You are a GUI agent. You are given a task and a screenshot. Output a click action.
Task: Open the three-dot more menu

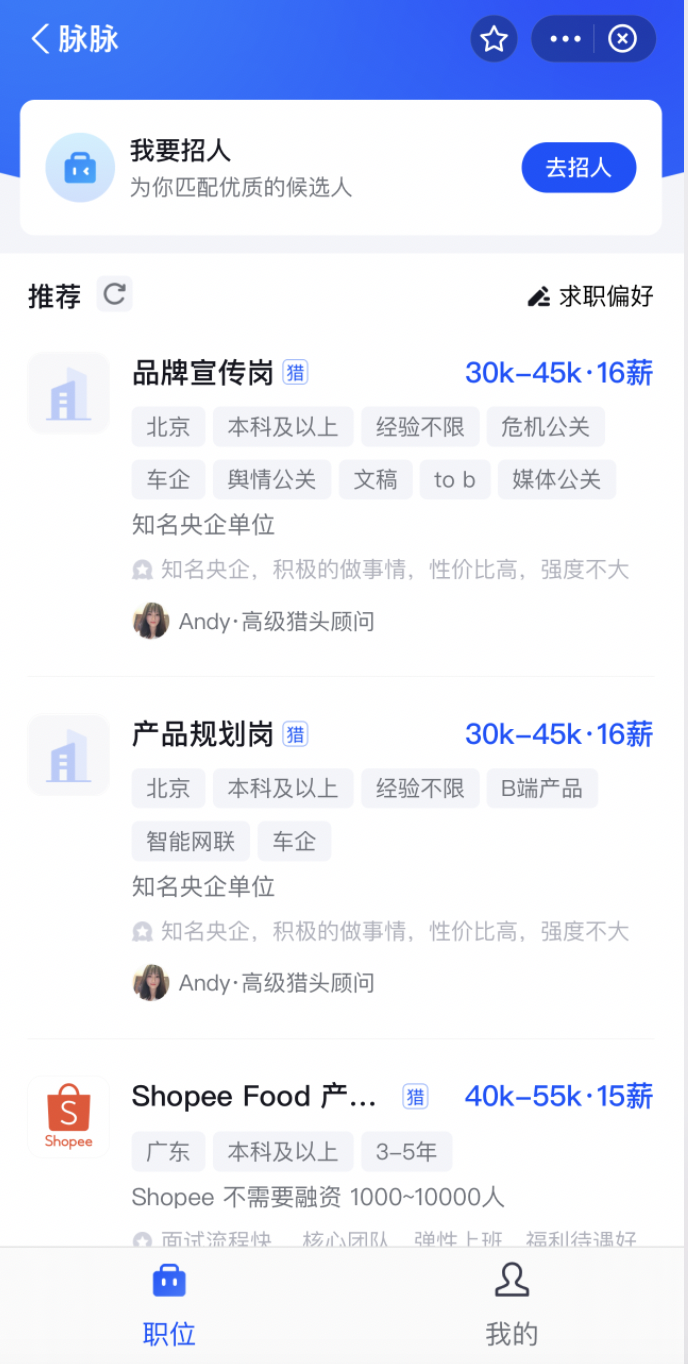[565, 39]
